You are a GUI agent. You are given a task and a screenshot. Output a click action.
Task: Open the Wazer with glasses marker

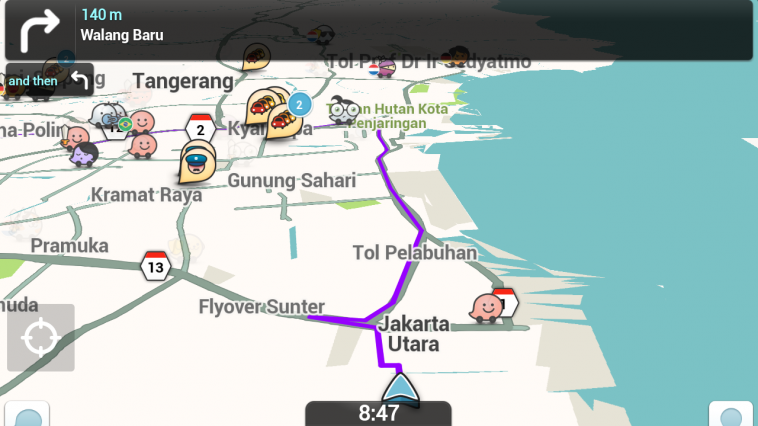point(345,109)
